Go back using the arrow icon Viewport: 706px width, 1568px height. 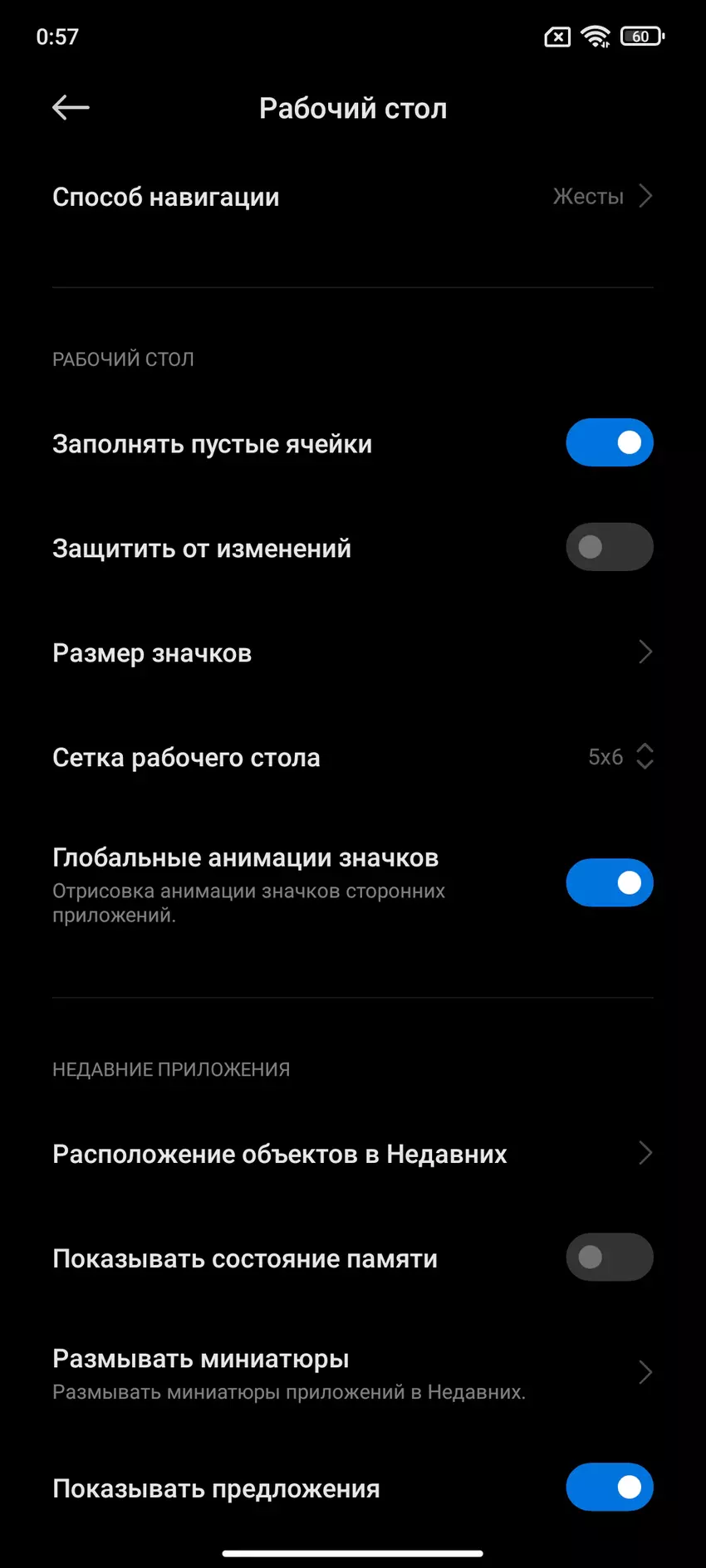(71, 108)
